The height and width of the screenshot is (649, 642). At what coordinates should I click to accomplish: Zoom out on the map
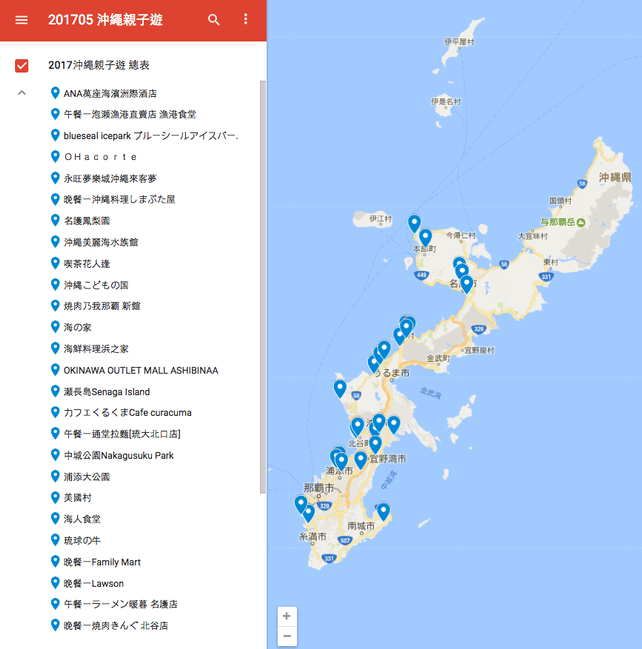pos(287,636)
